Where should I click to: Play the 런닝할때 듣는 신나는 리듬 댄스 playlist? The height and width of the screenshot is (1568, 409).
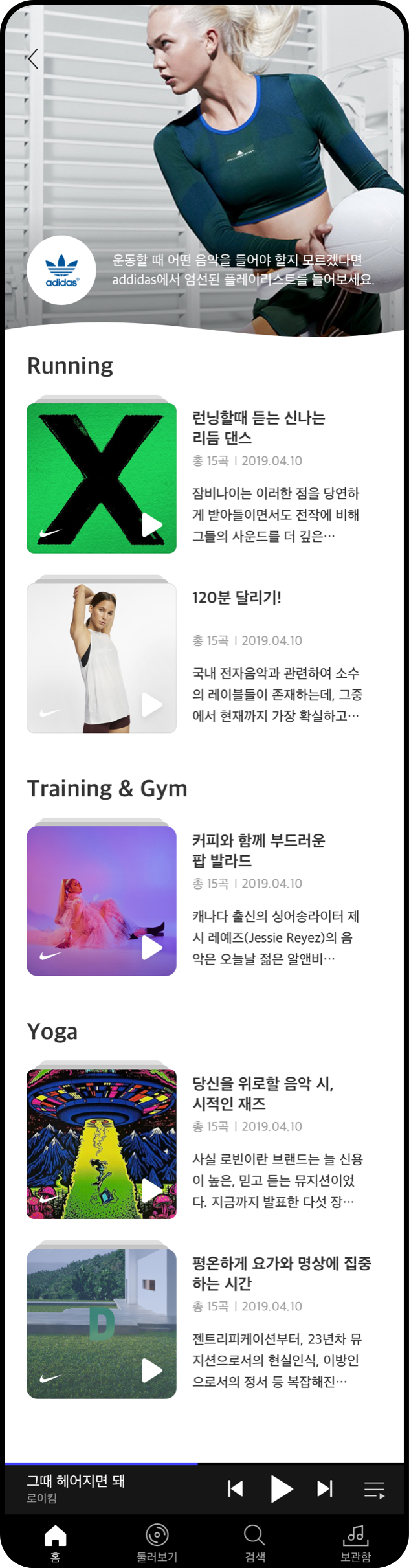click(x=151, y=525)
